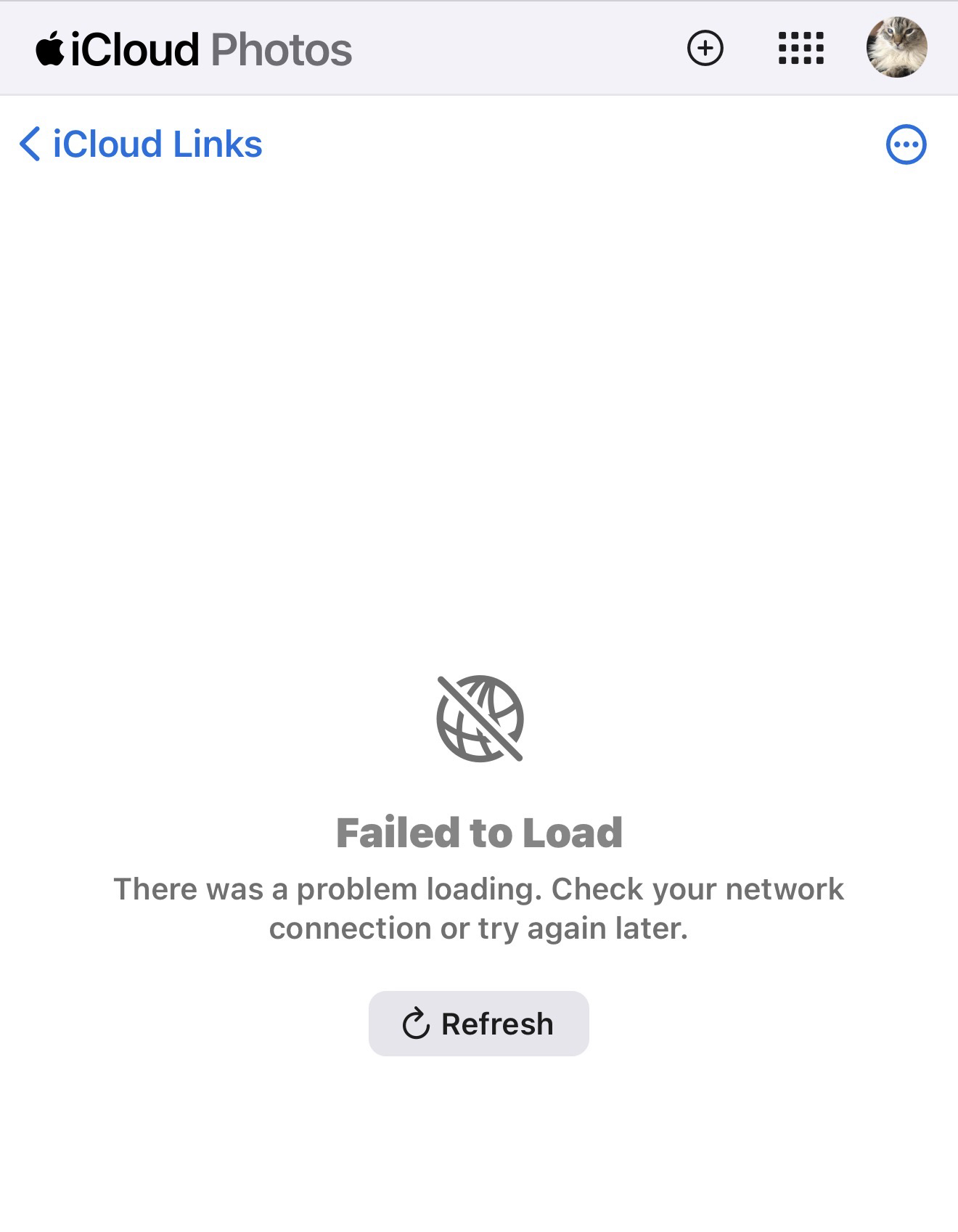Open the blue more options menu
Screen dimensions: 958x1232
[x=906, y=144]
